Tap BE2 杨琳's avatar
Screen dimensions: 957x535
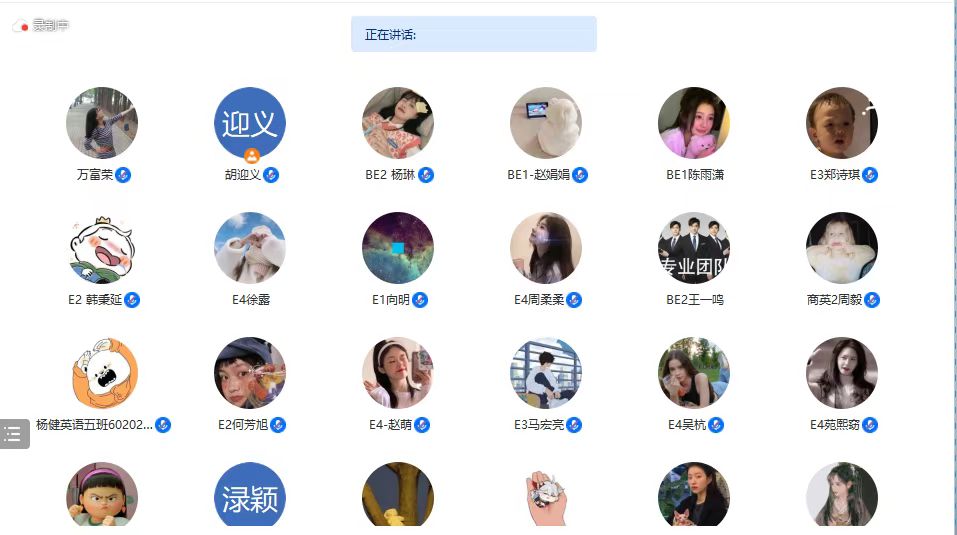398,123
